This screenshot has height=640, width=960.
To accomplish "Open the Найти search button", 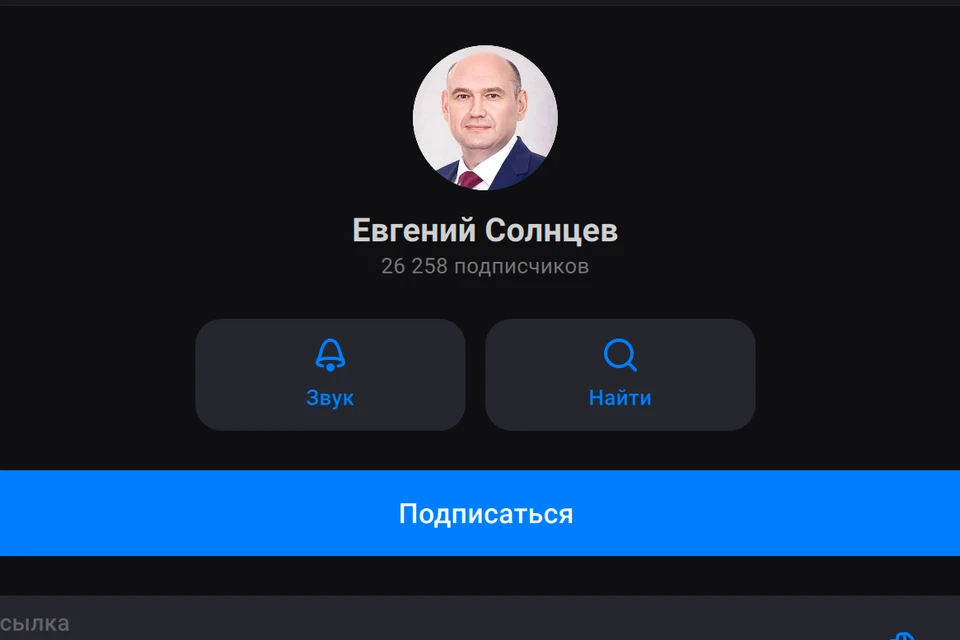I will pos(620,374).
